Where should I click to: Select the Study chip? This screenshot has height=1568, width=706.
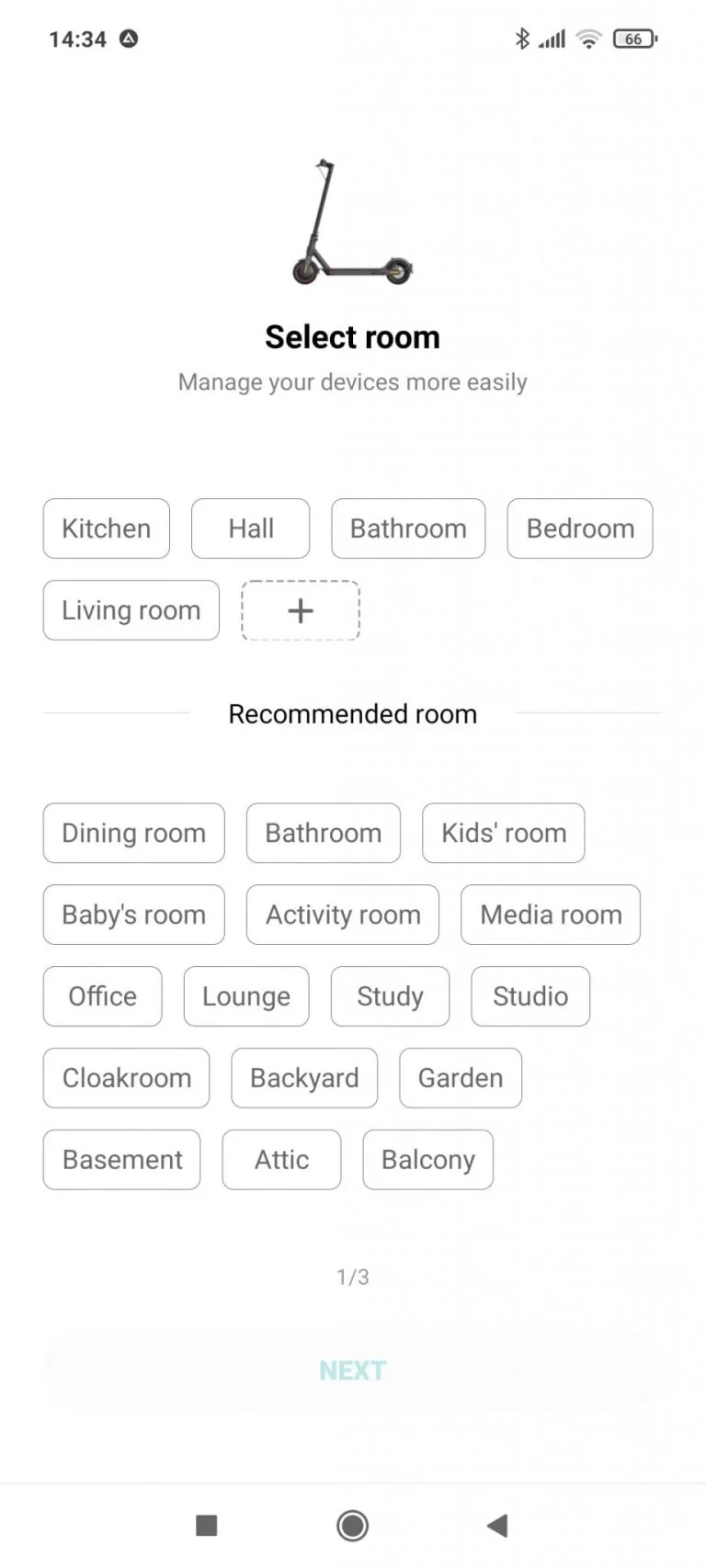click(x=390, y=996)
